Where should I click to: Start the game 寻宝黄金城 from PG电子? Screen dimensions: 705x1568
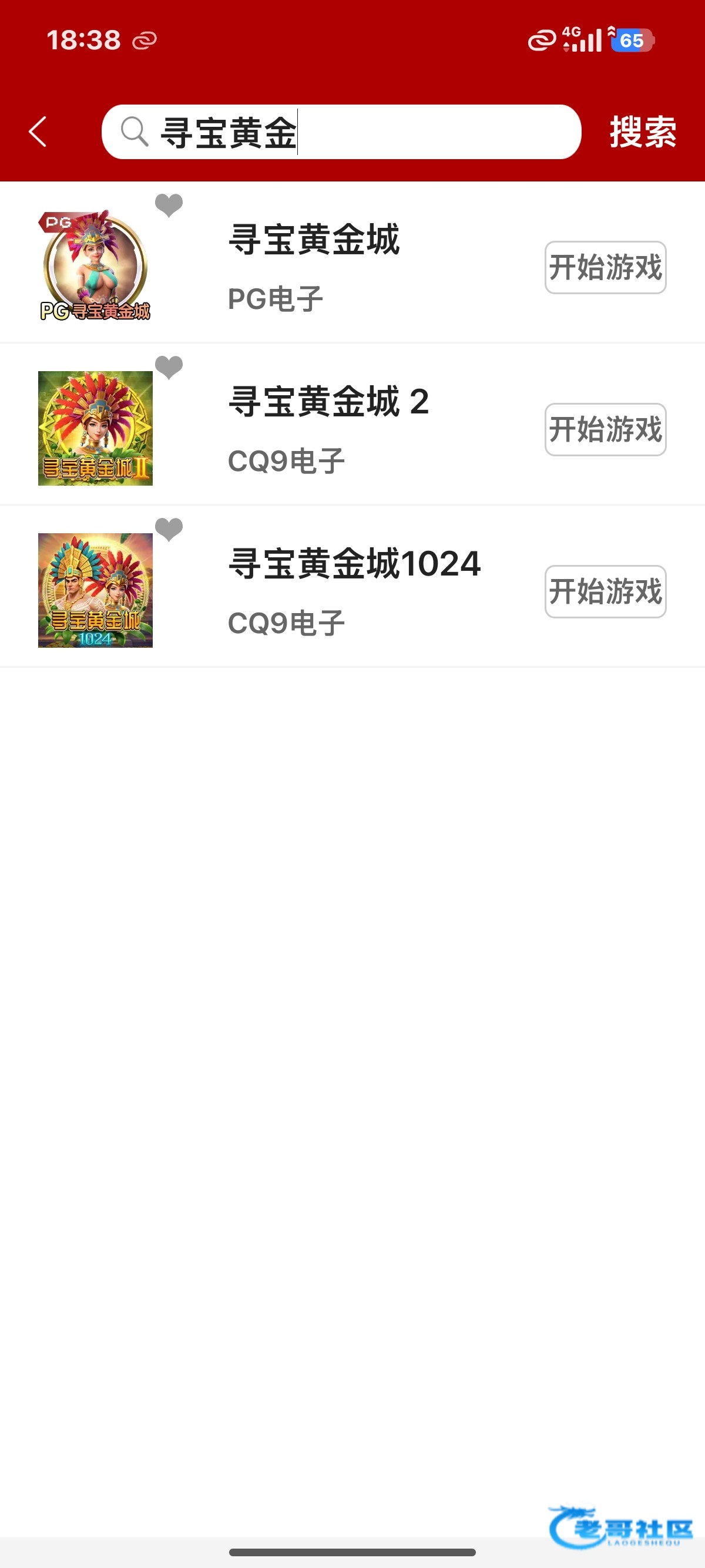point(605,267)
